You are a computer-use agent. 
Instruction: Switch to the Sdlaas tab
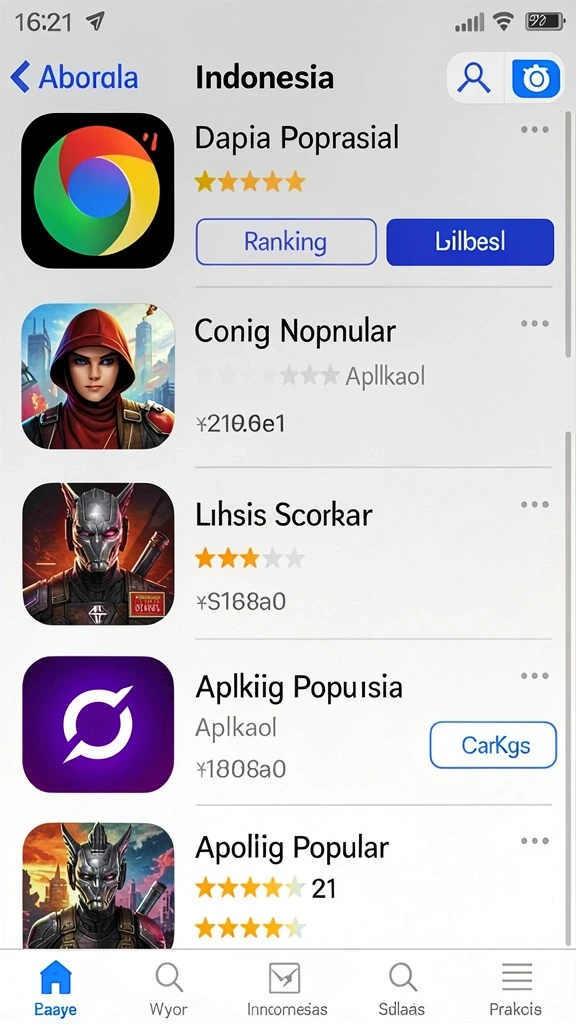click(x=402, y=987)
